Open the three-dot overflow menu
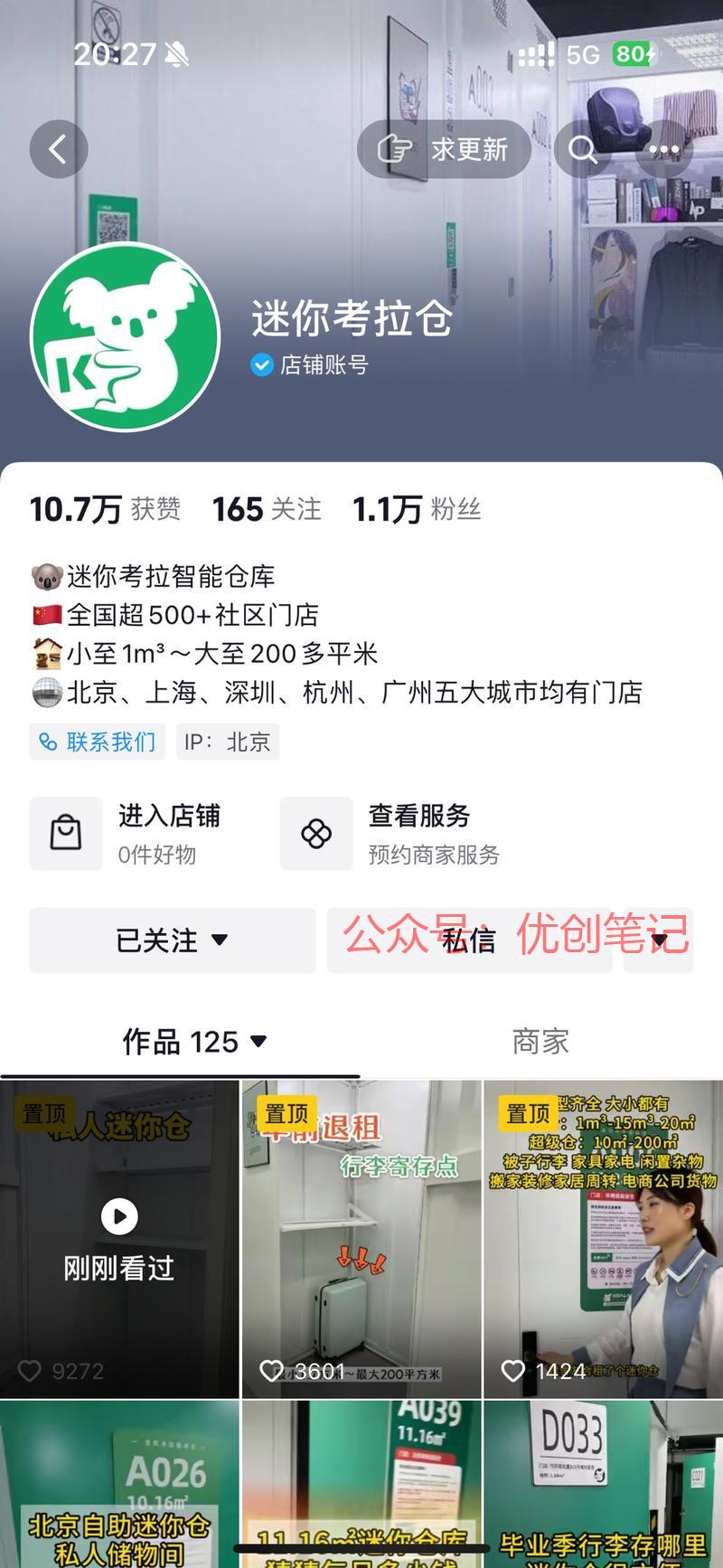 (664, 149)
